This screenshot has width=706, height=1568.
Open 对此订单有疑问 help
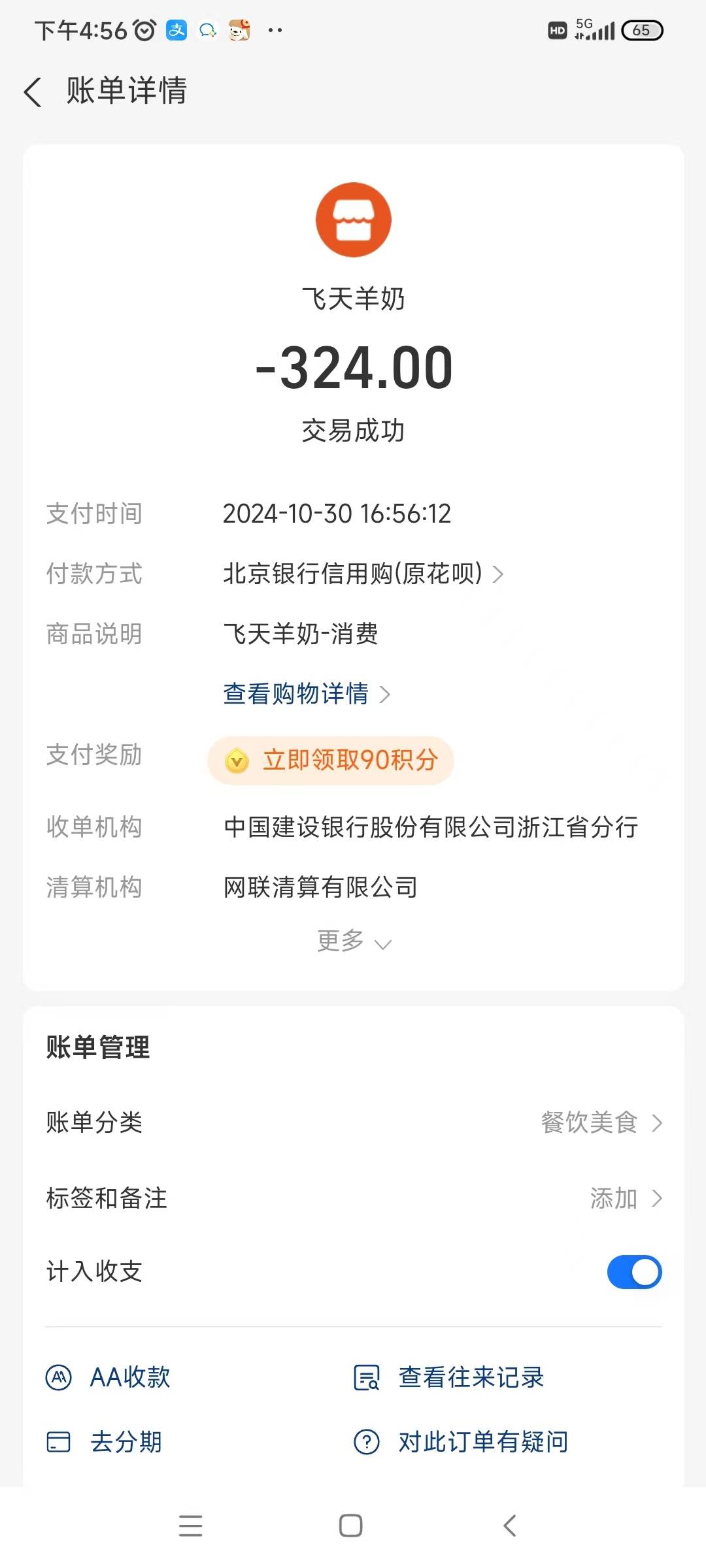click(461, 1442)
